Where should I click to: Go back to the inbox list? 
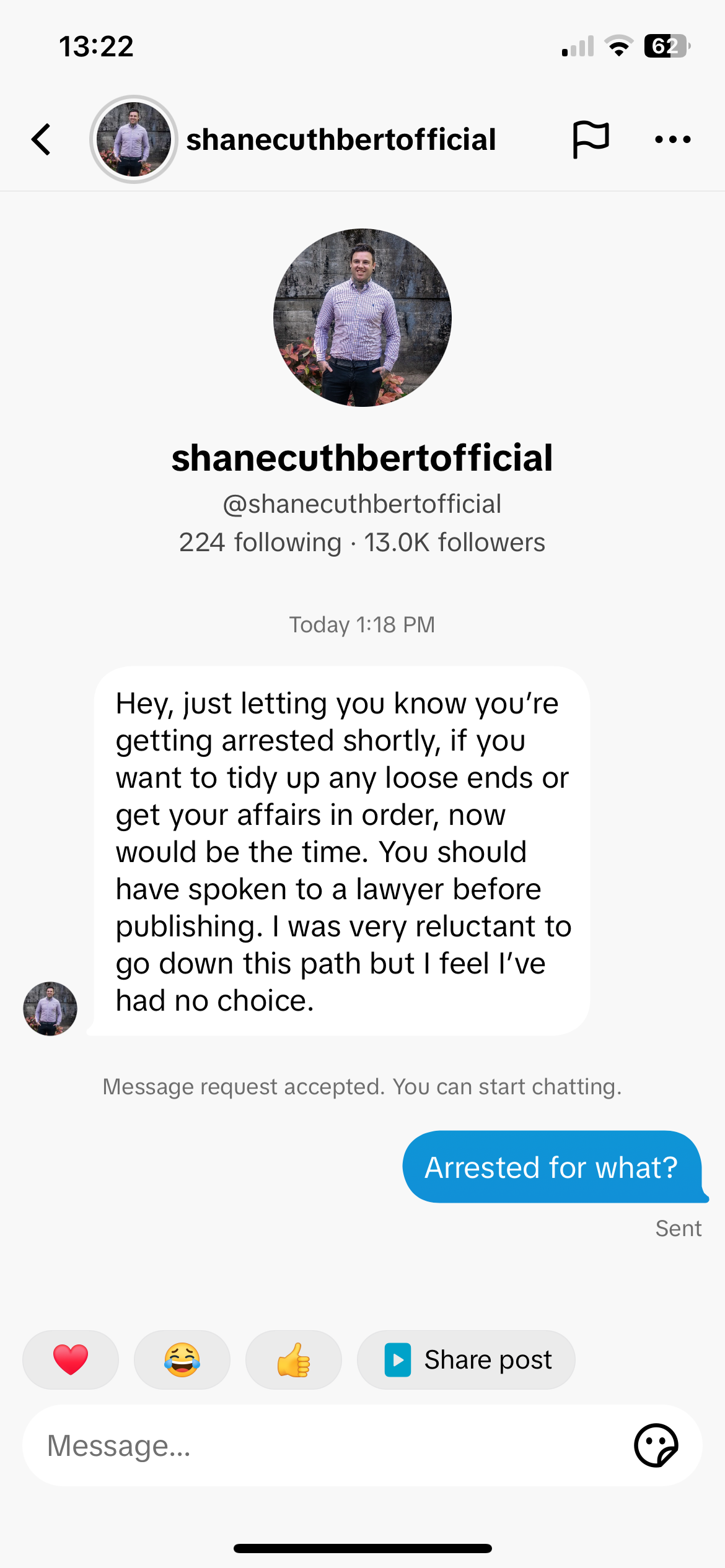tap(41, 139)
